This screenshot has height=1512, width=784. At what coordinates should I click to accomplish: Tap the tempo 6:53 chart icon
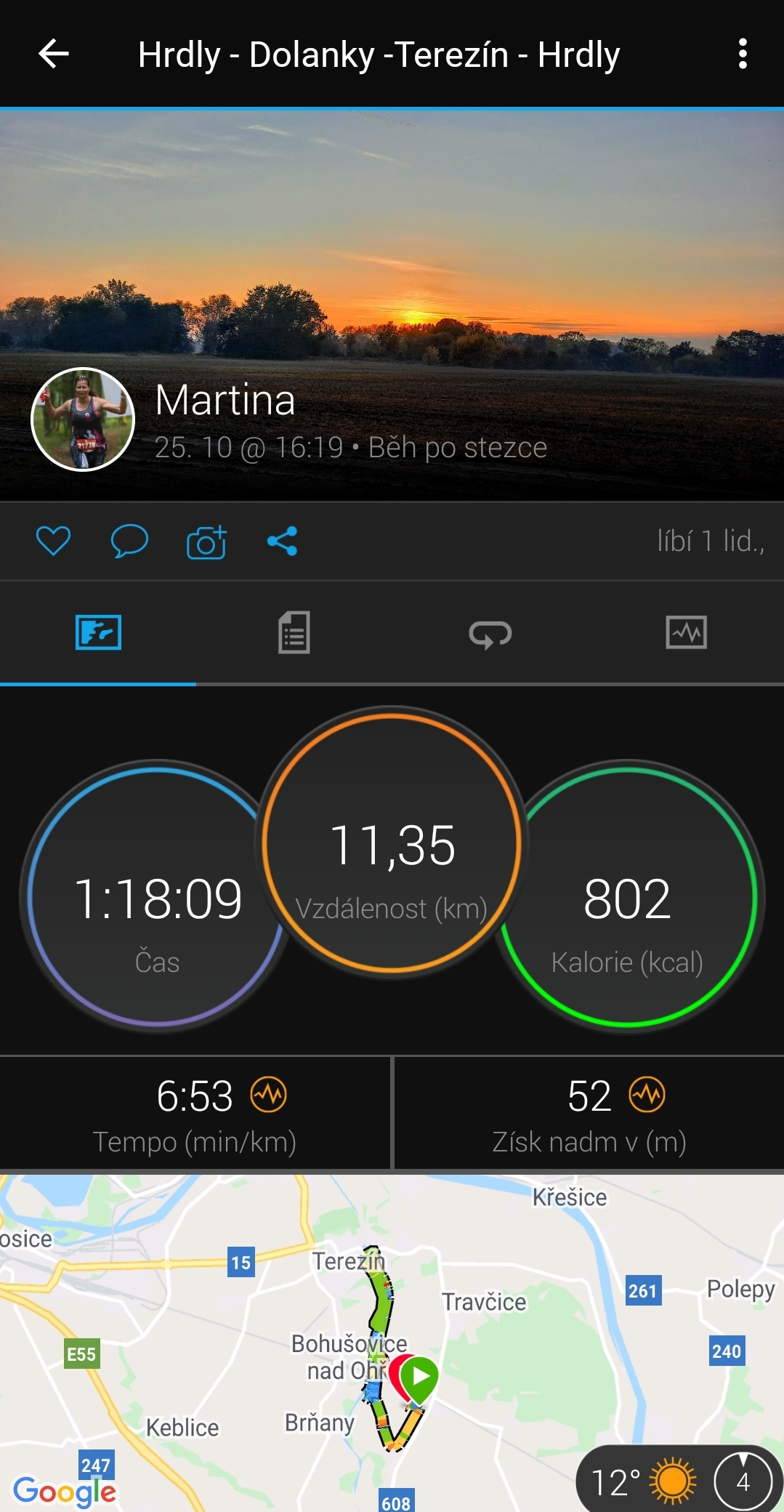tap(269, 1095)
